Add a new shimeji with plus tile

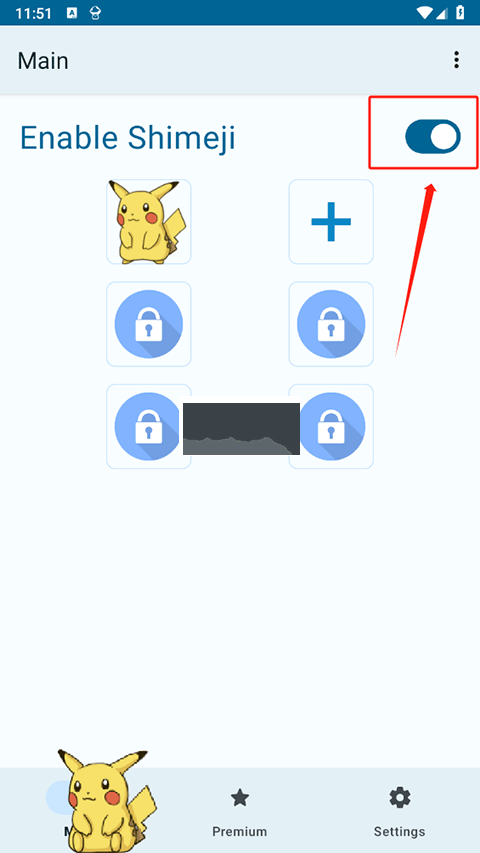coord(331,222)
